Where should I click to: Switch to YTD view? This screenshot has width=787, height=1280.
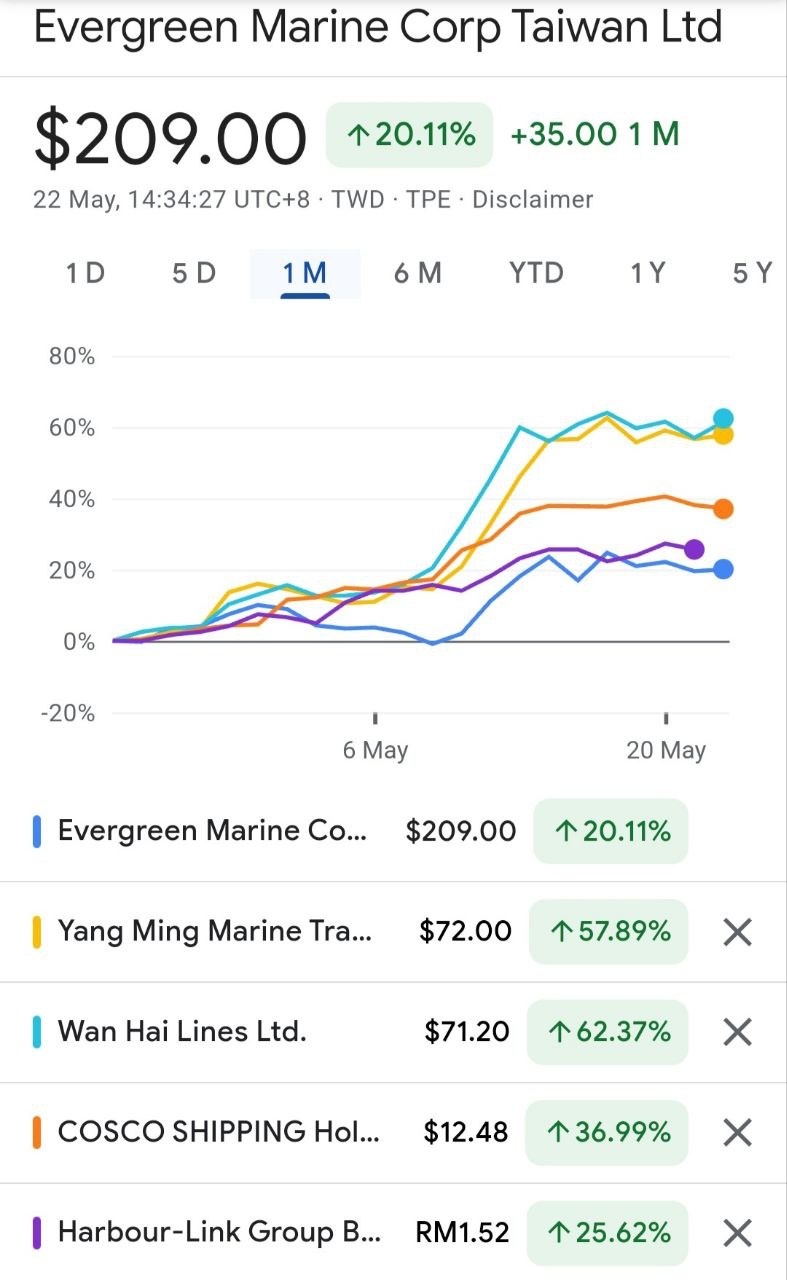pos(537,273)
